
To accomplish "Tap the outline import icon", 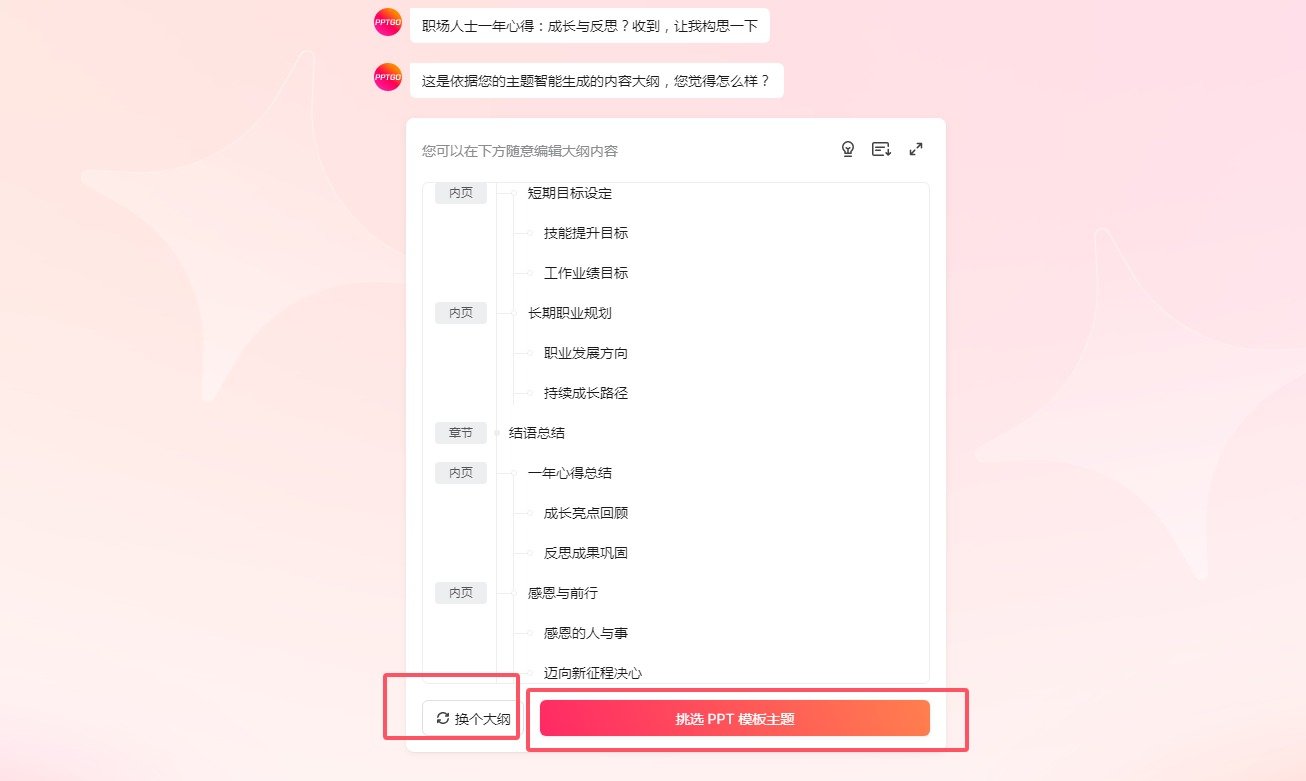I will pos(881,150).
